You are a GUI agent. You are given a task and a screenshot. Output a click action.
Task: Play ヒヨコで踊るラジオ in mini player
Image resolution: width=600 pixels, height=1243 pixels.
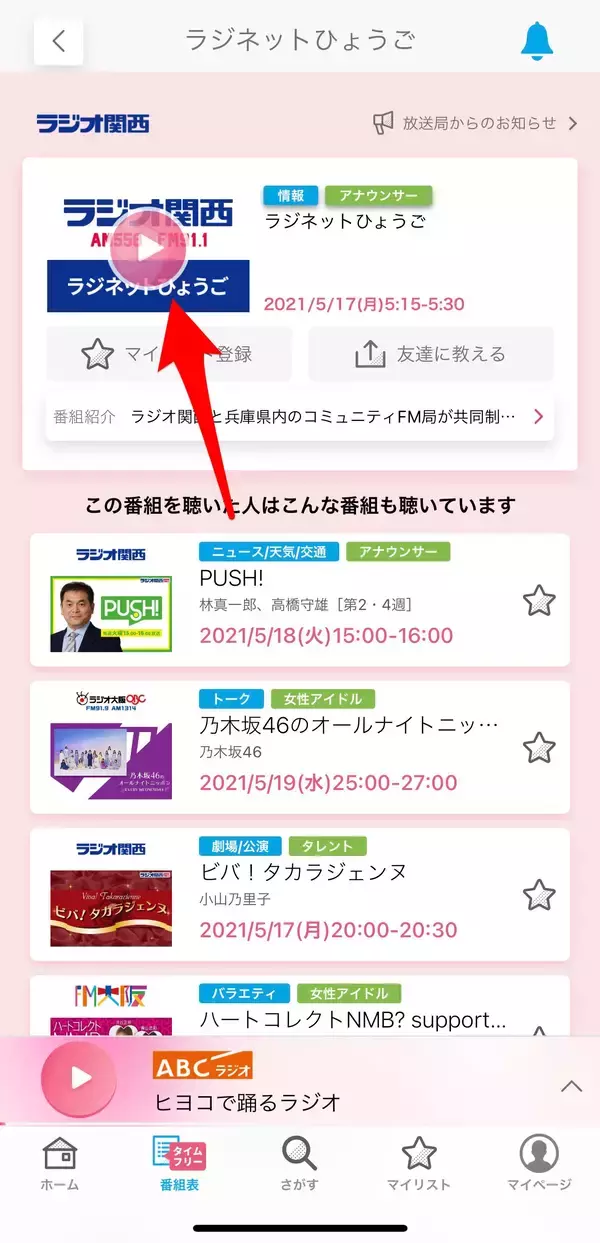tap(79, 1078)
